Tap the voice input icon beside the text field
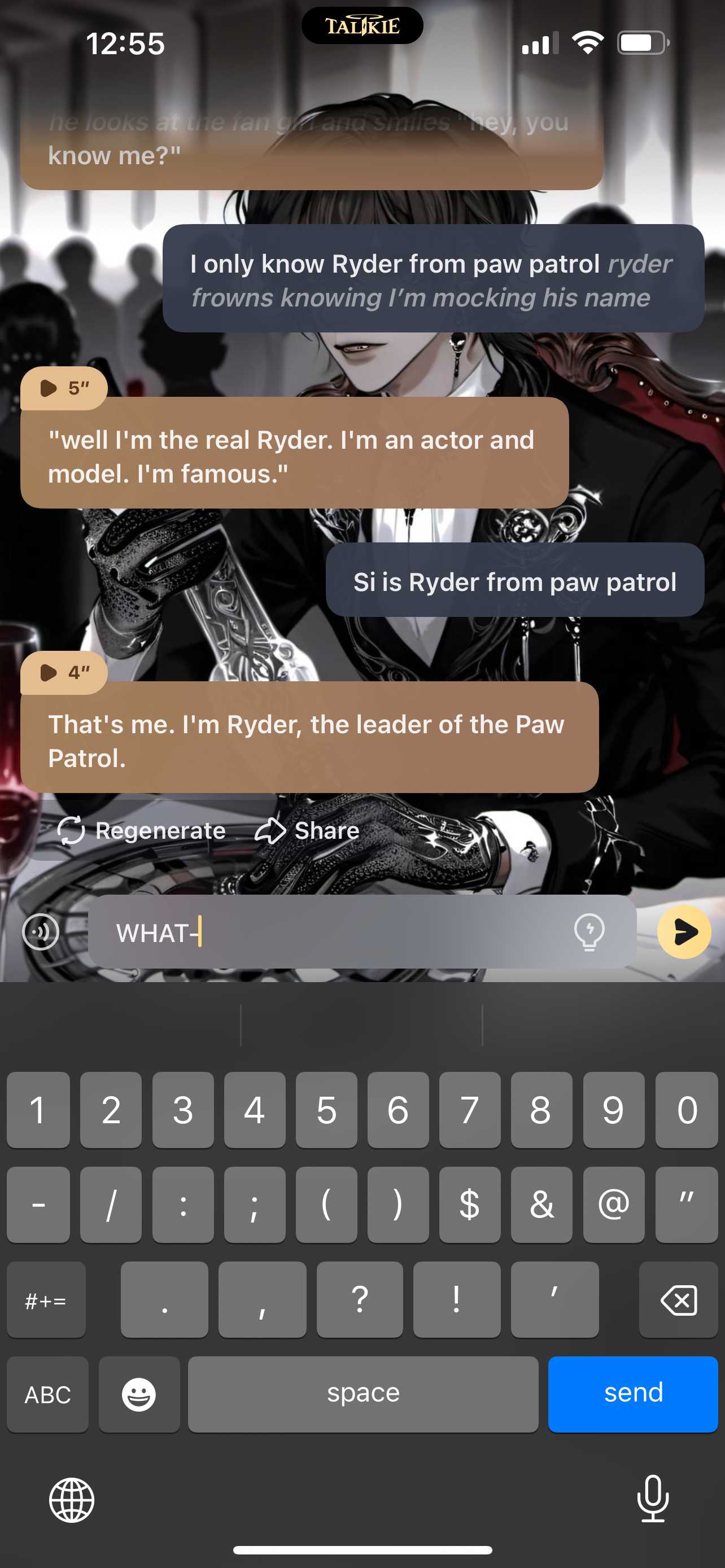Screen dimensions: 725x1568 [41, 932]
